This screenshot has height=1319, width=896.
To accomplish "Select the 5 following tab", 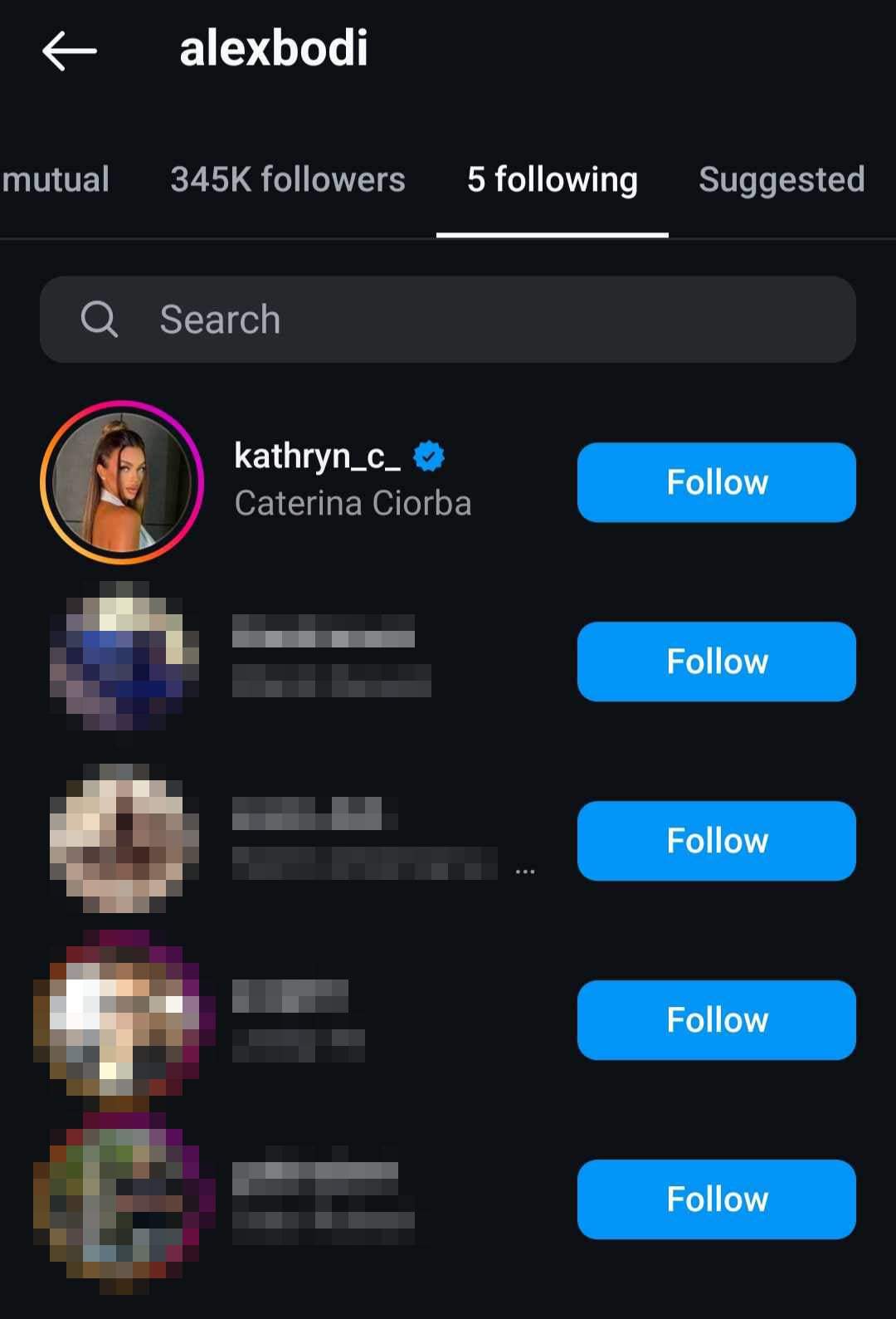I will 553,180.
